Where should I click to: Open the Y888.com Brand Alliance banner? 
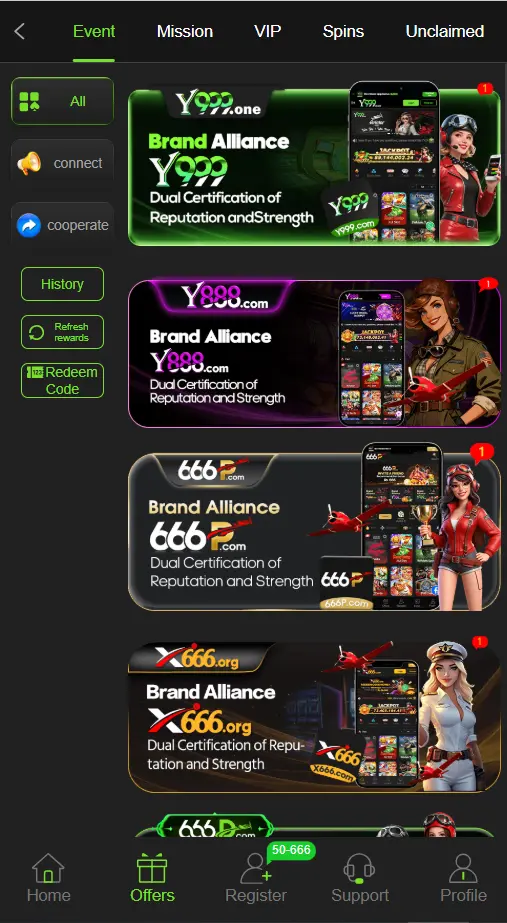pyautogui.click(x=314, y=353)
